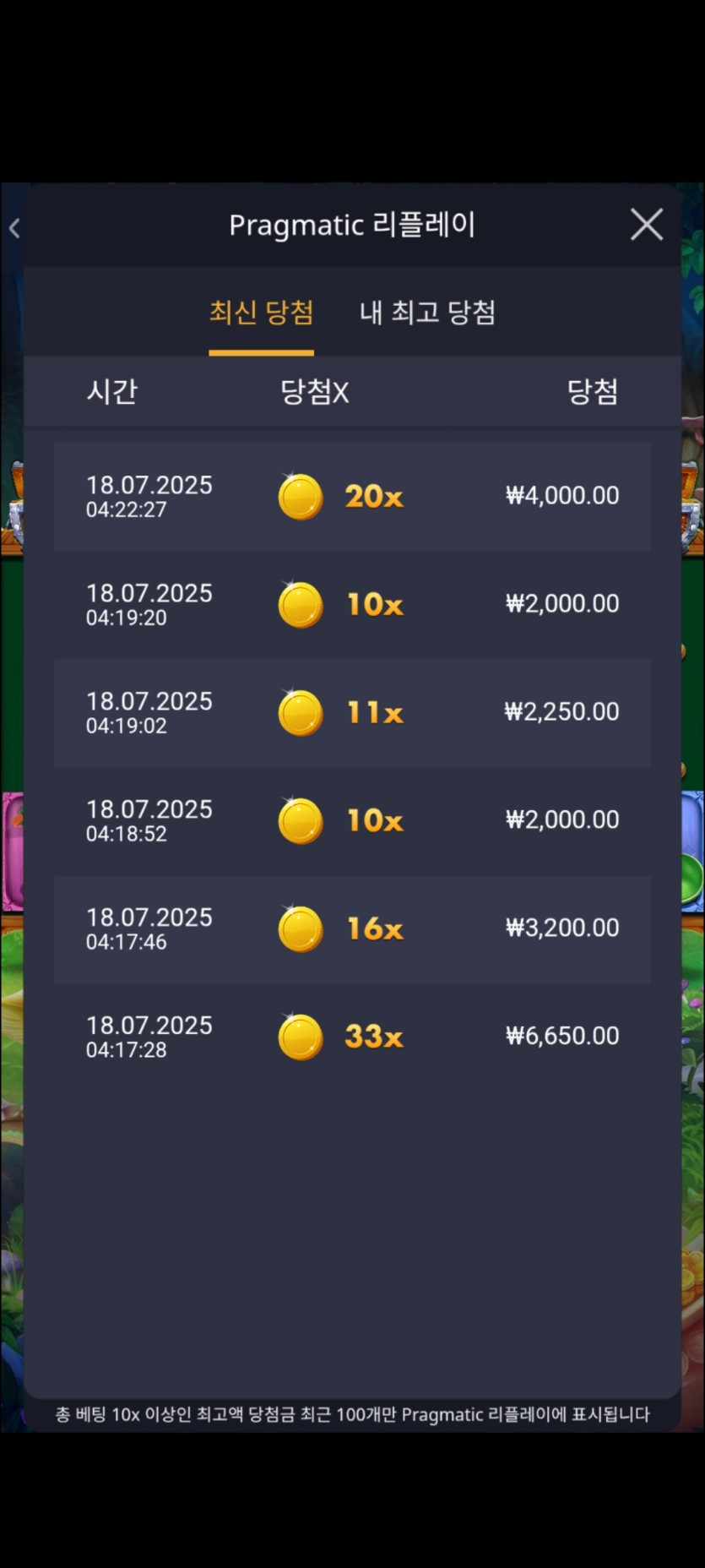Select the 최신 당첨 tab
The image size is (705, 1568).
[x=261, y=313]
